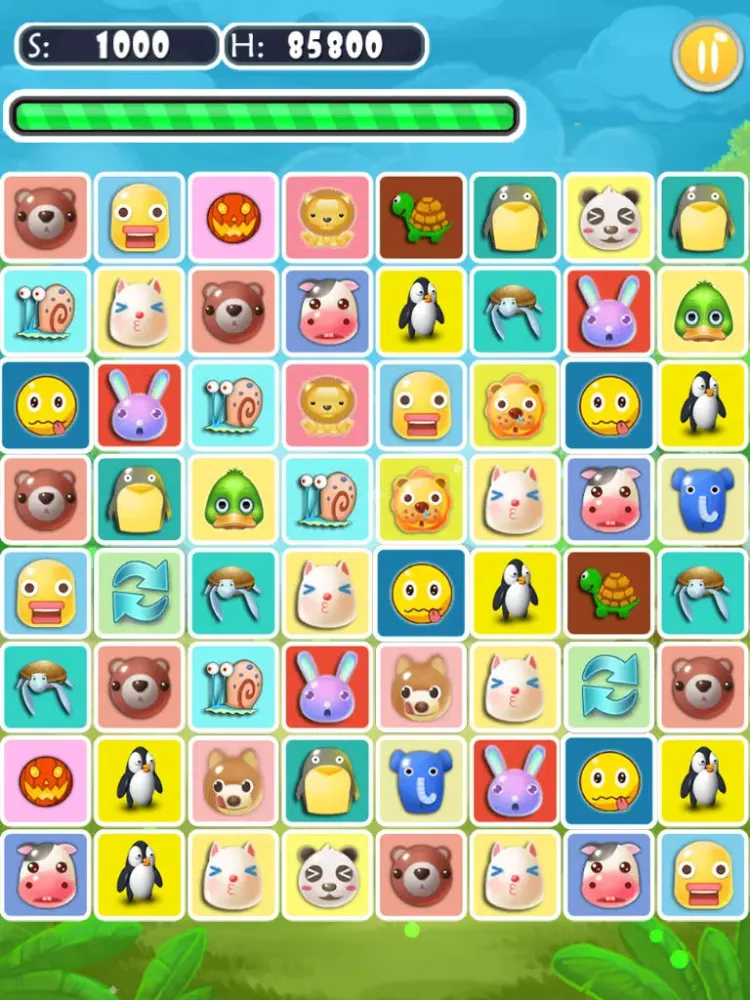
Task: Pick the blue elephant tile next to the cow
Action: coord(702,499)
